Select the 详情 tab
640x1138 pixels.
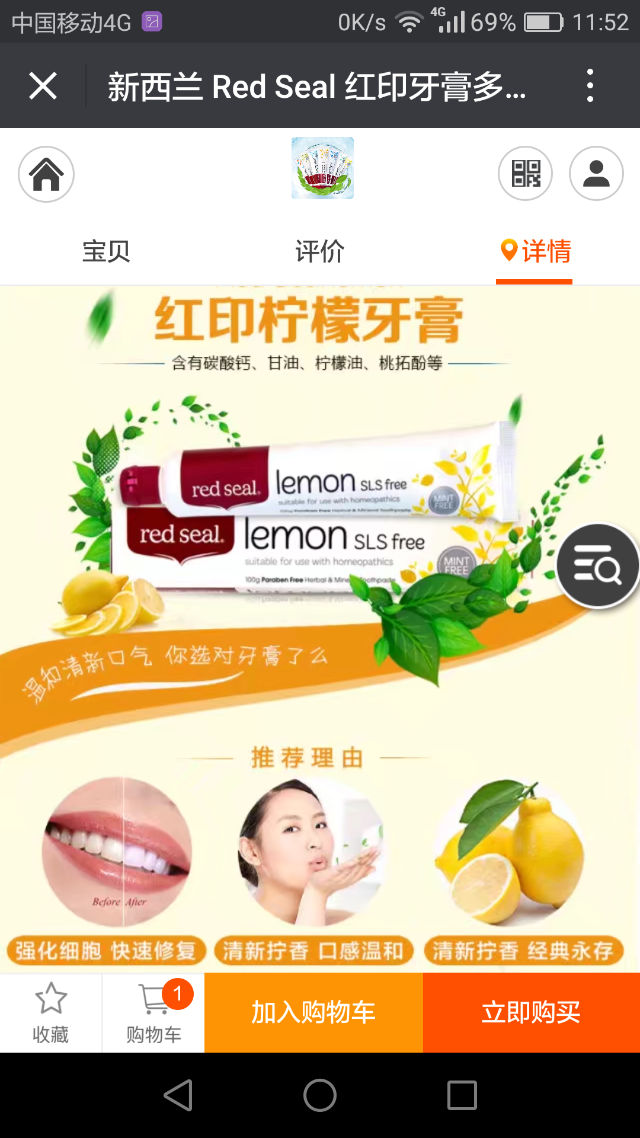click(x=536, y=251)
